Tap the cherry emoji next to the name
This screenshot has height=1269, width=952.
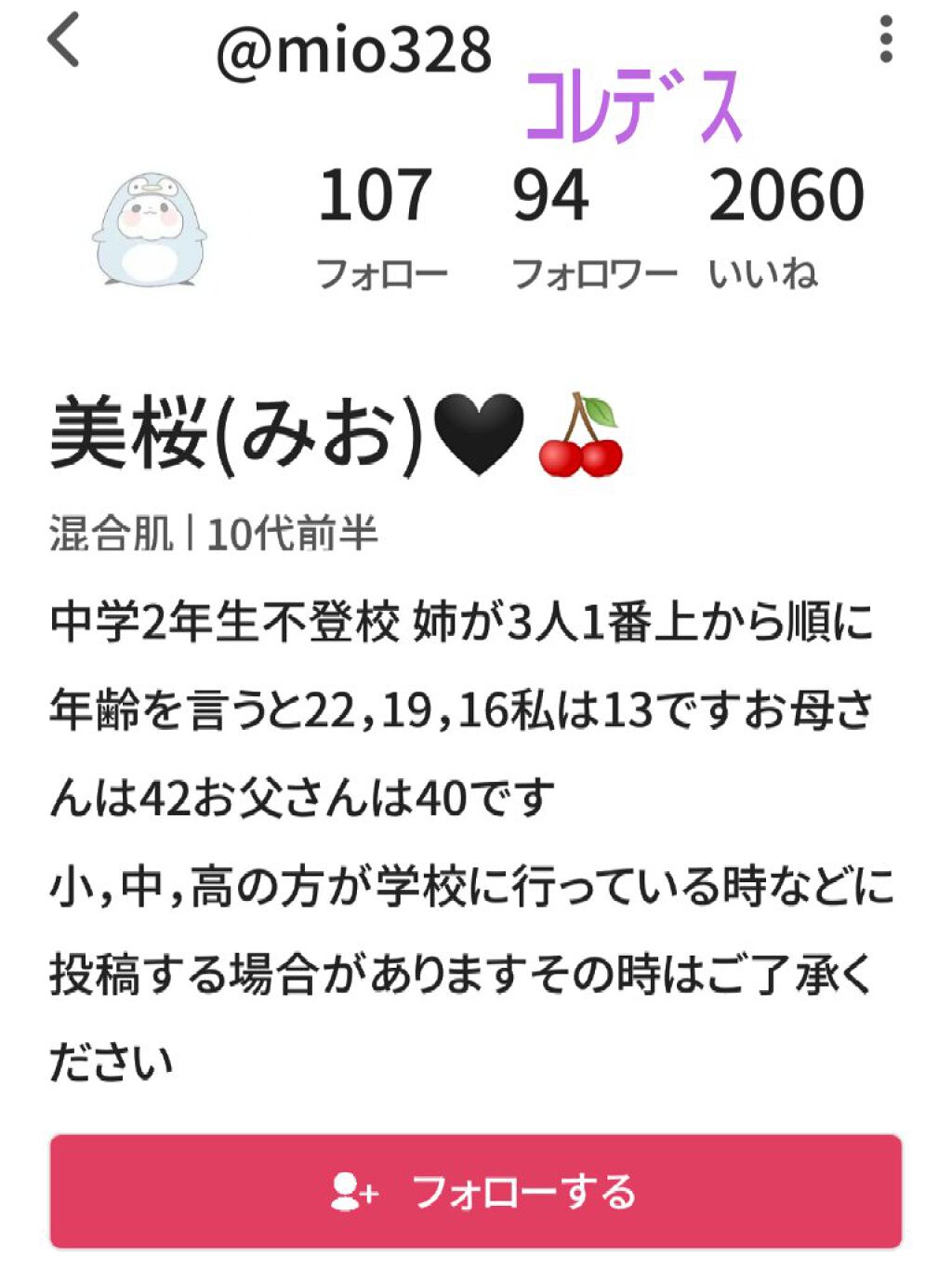click(x=581, y=437)
